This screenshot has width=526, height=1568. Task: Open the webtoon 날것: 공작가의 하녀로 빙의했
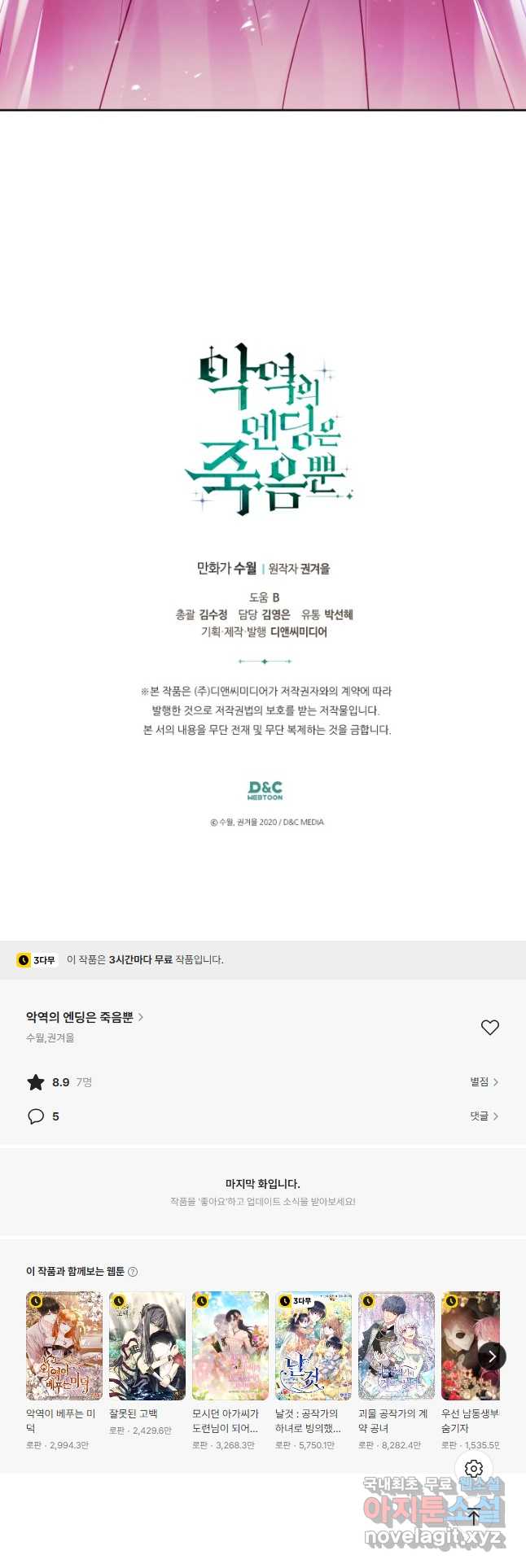coord(313,1346)
